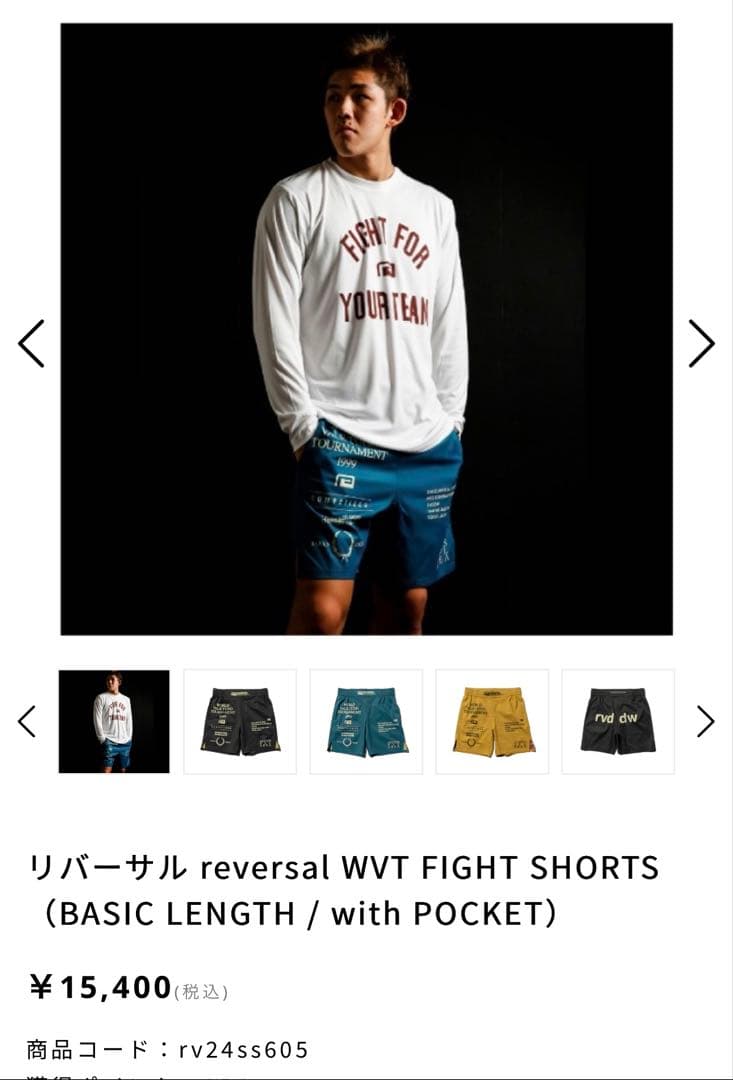Viewport: 733px width, 1080px height.
Task: Move thumbnail strip to previous items
Action: (27, 721)
